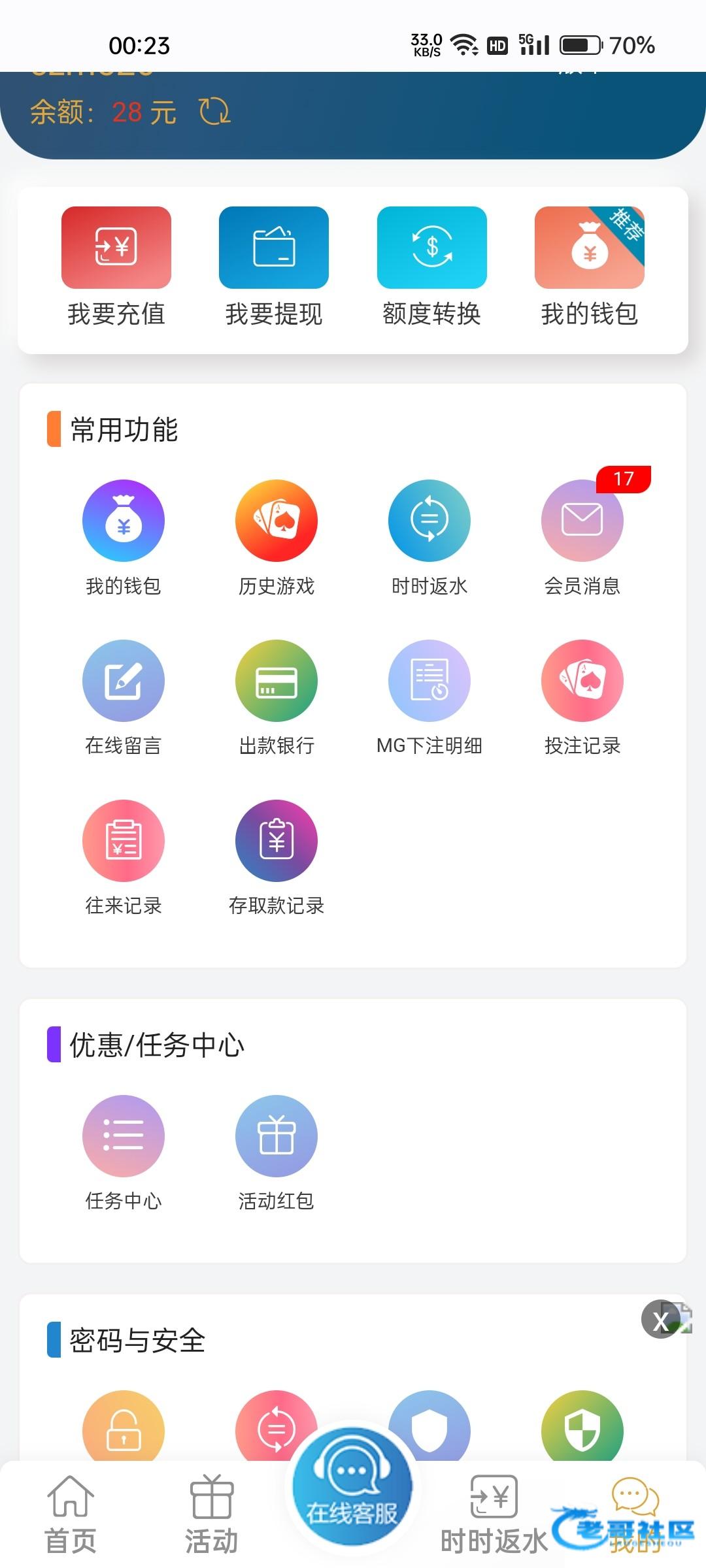Refresh the 余额 balance

pyautogui.click(x=214, y=112)
